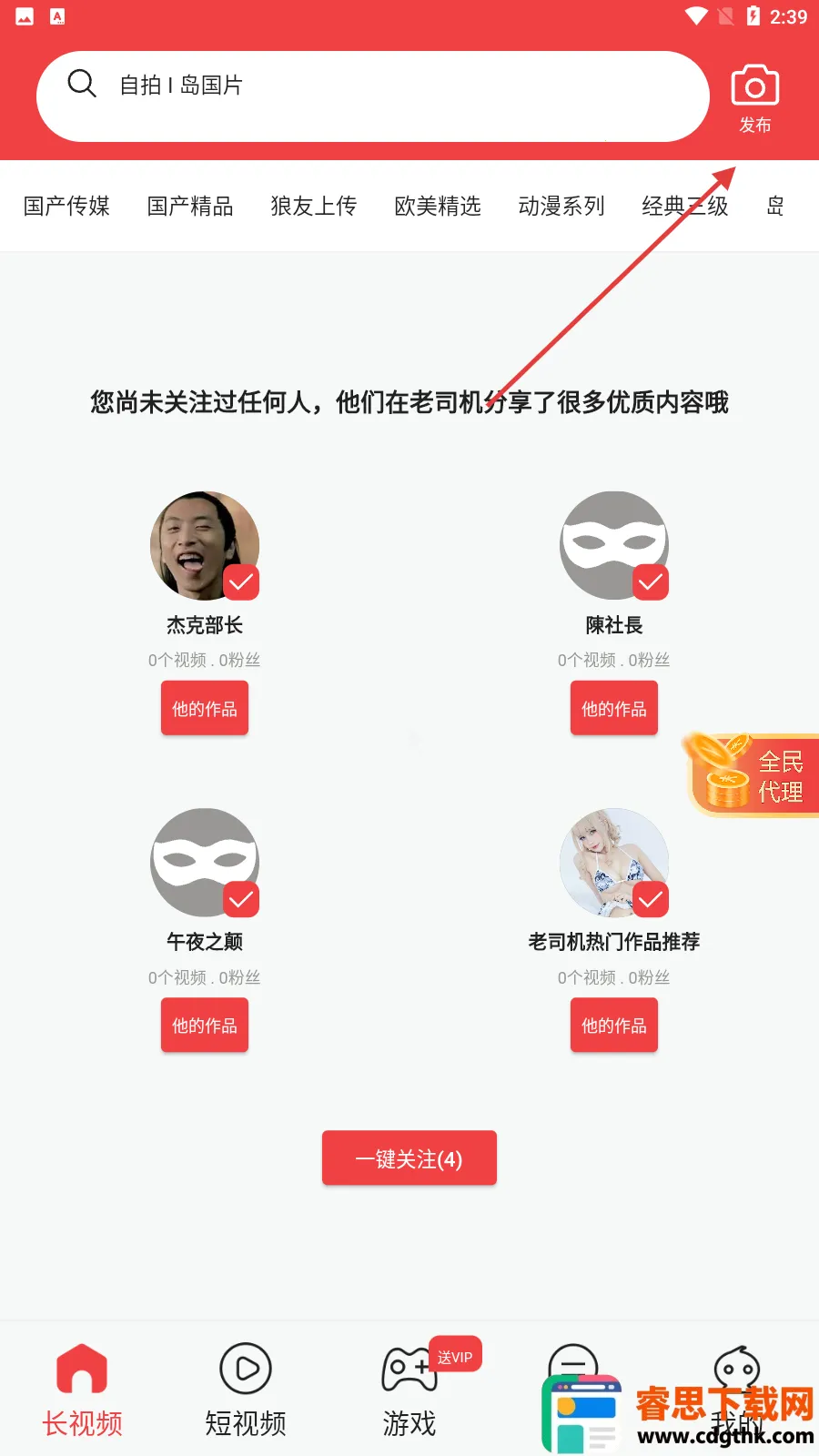Switch to the 国产精品 tab
This screenshot has height=1456, width=819.
click(x=190, y=207)
